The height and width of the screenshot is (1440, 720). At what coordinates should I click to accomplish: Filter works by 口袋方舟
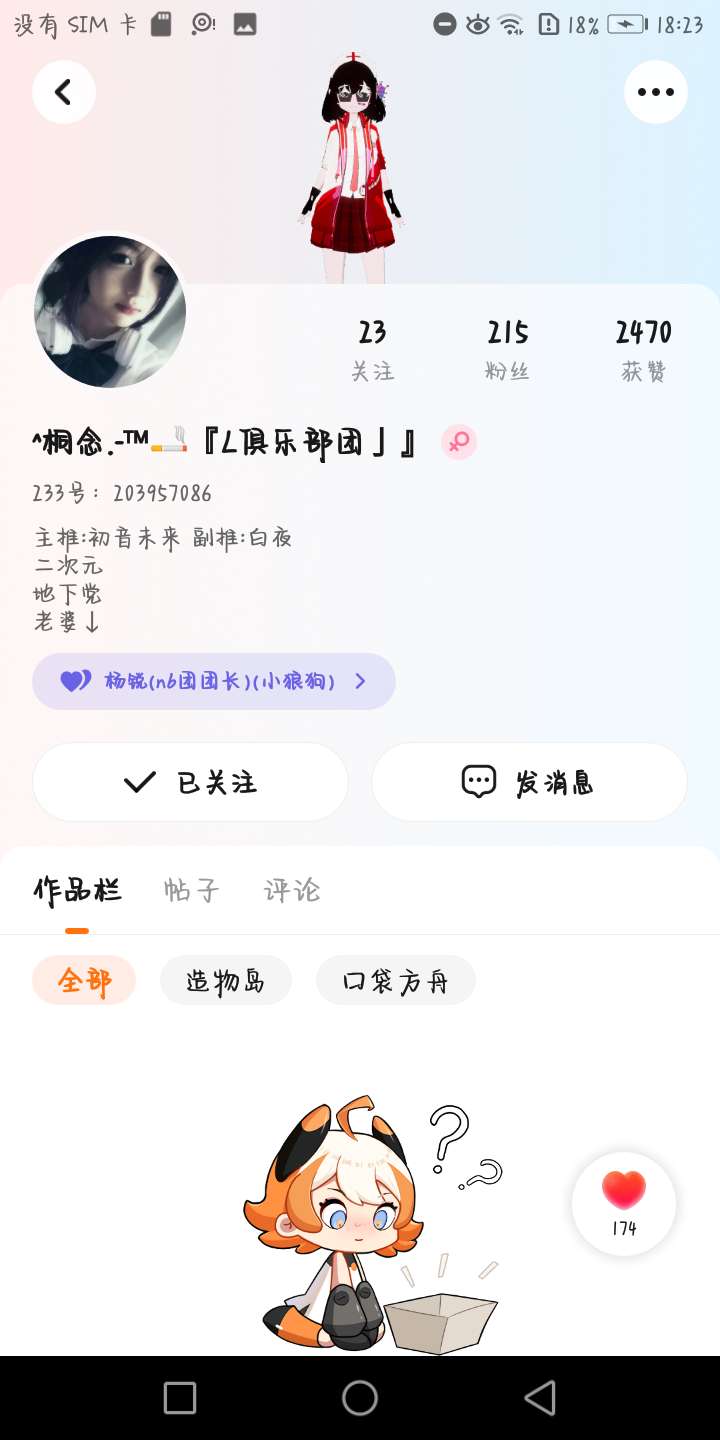tap(396, 981)
